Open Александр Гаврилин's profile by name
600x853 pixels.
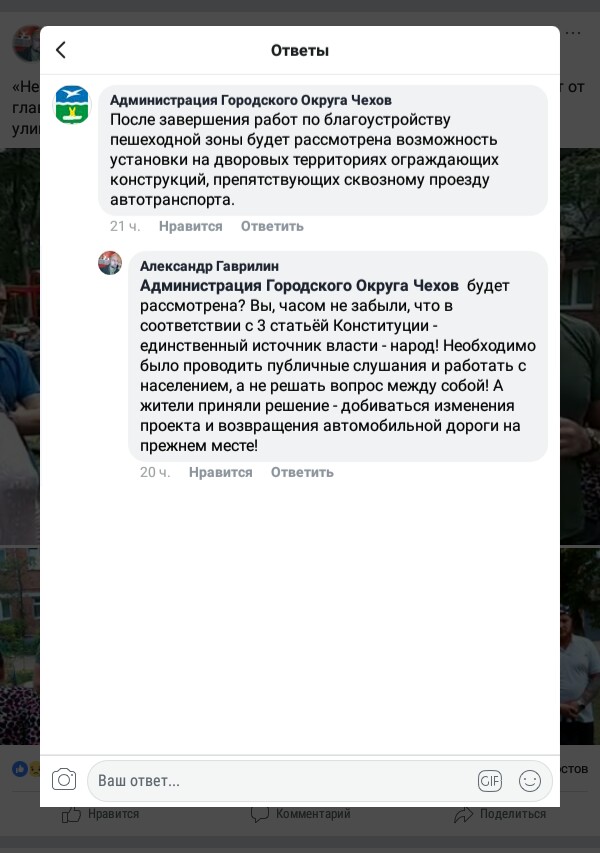tap(209, 266)
